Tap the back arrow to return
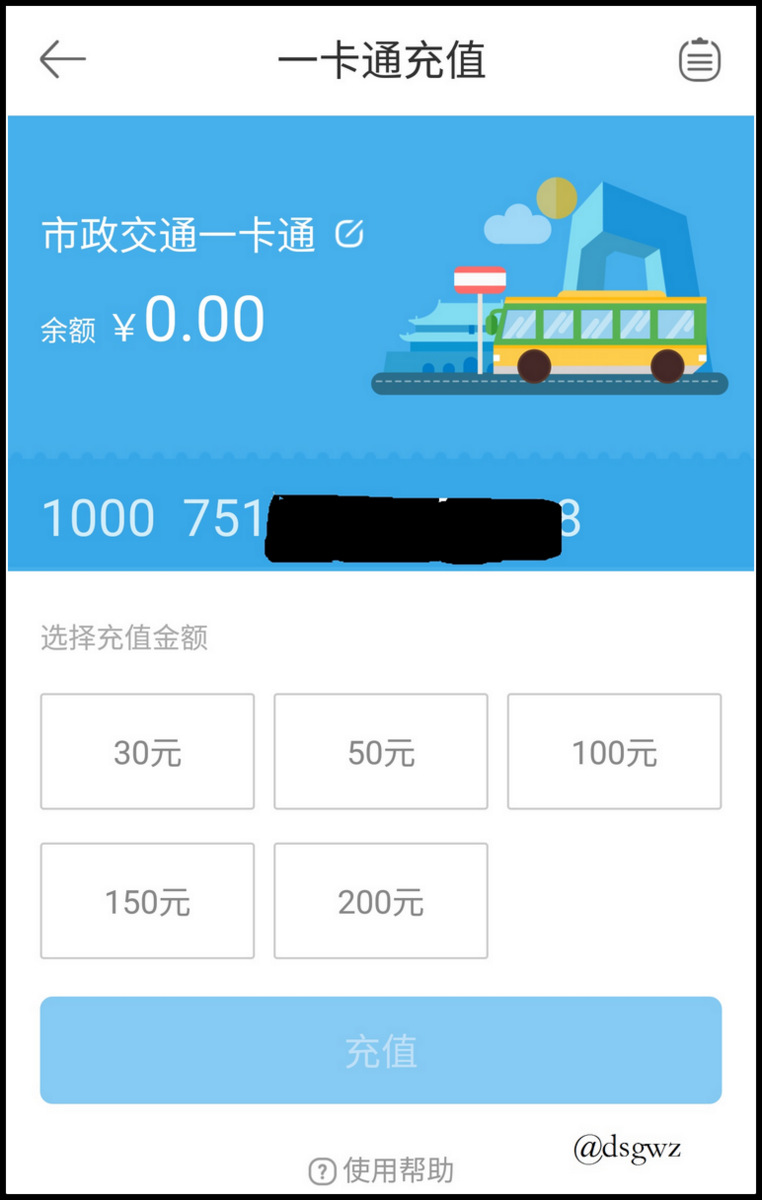 point(62,59)
